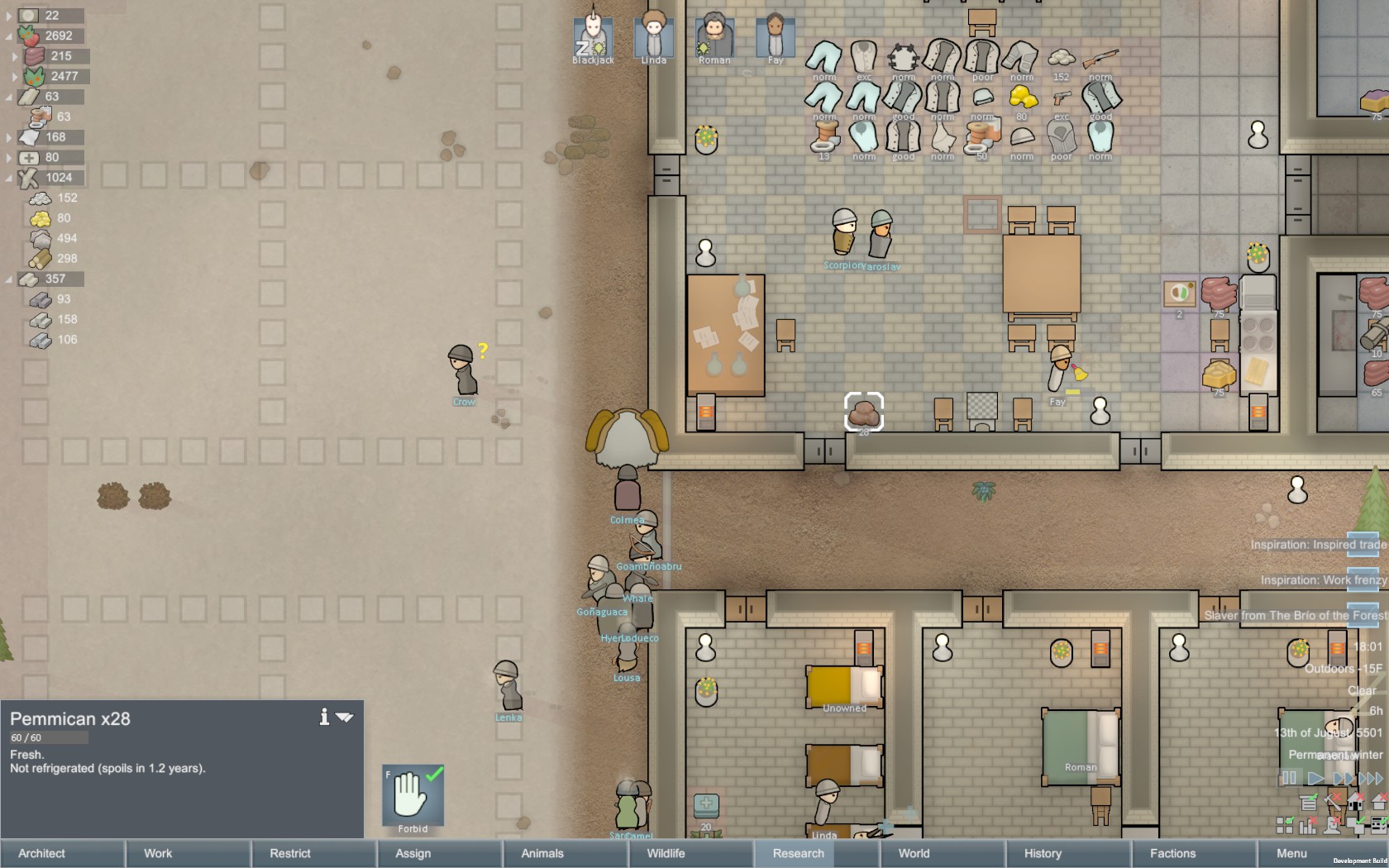
Task: Set game speed to normal play
Action: tap(1315, 778)
